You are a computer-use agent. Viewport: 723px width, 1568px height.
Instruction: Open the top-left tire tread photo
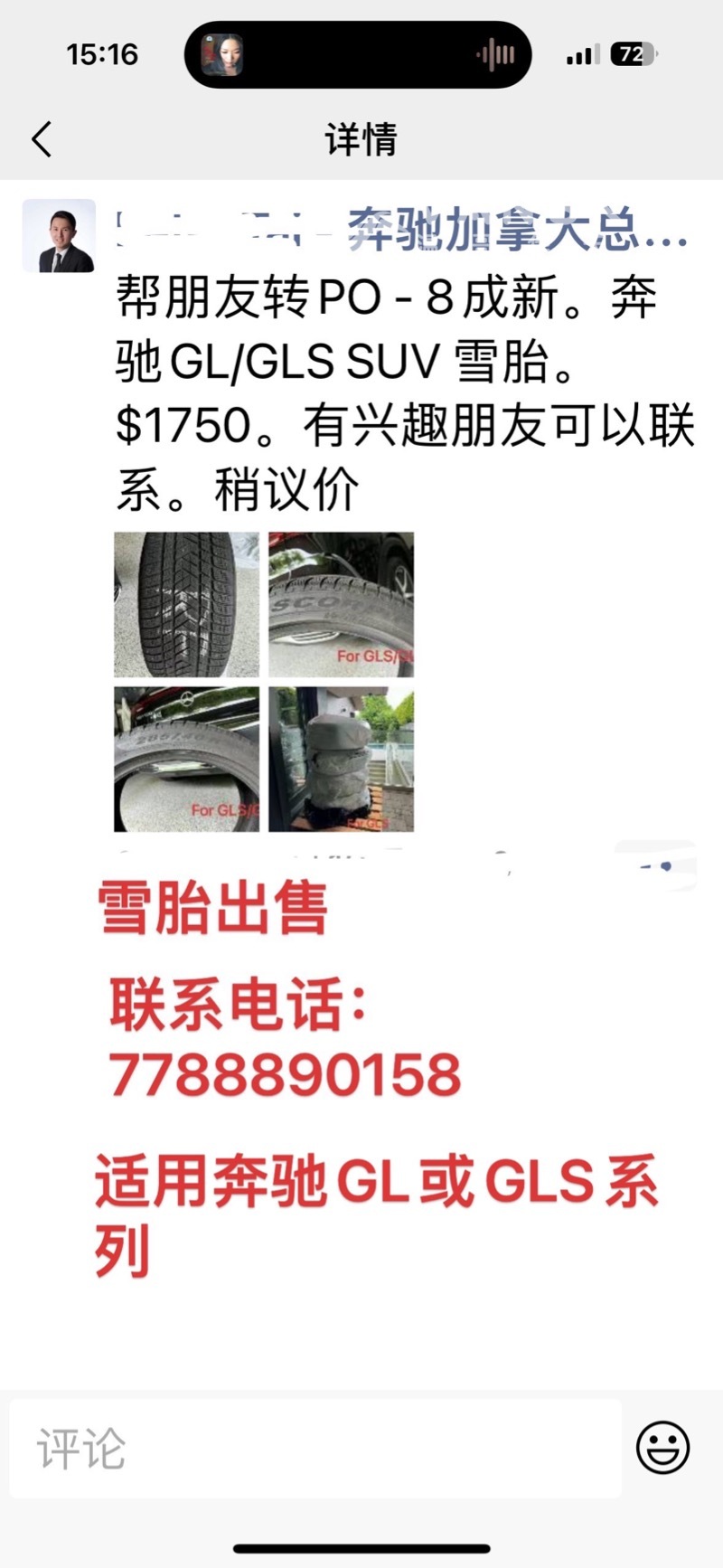(185, 602)
